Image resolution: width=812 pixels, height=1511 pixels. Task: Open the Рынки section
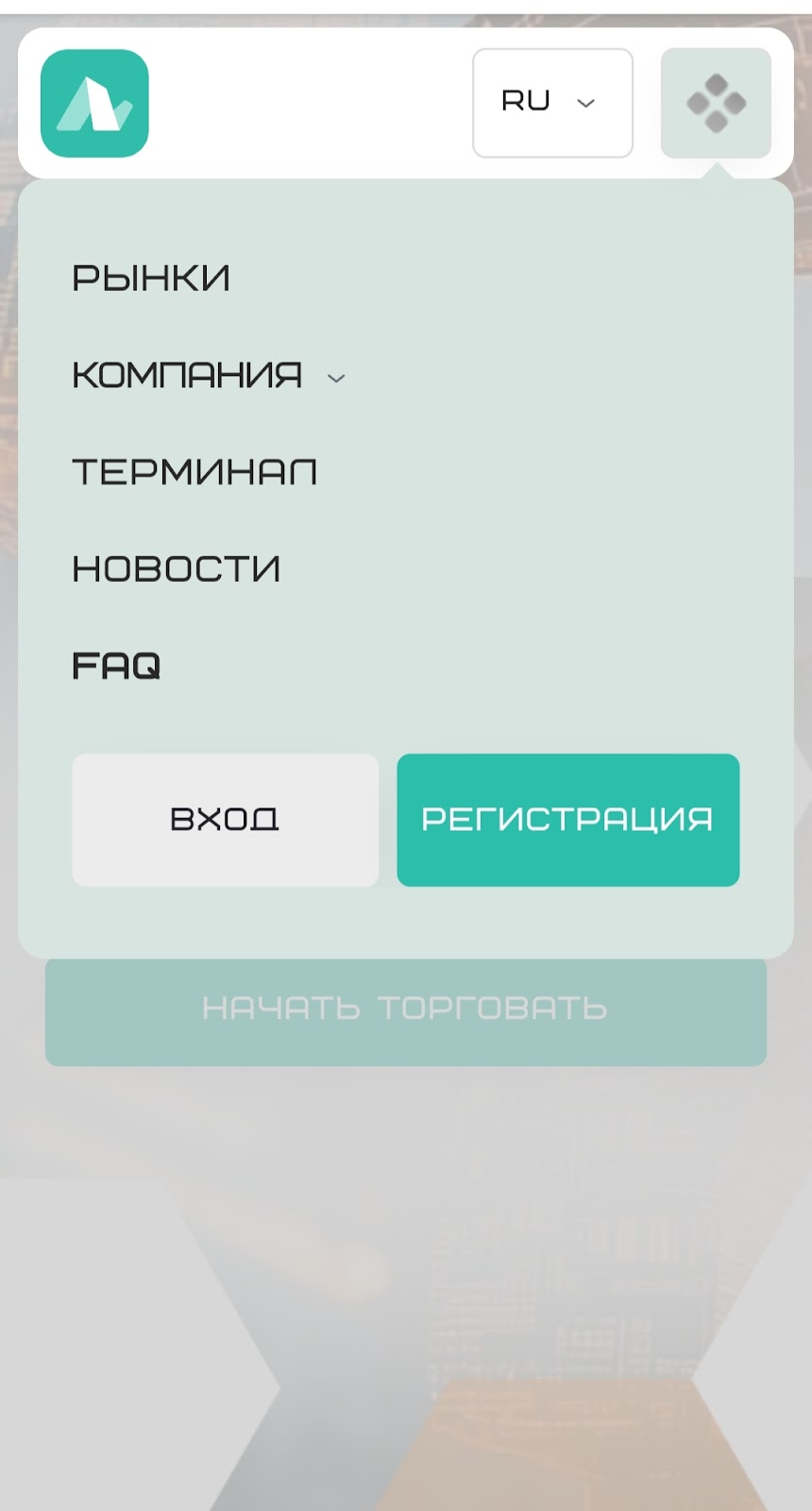pos(151,279)
